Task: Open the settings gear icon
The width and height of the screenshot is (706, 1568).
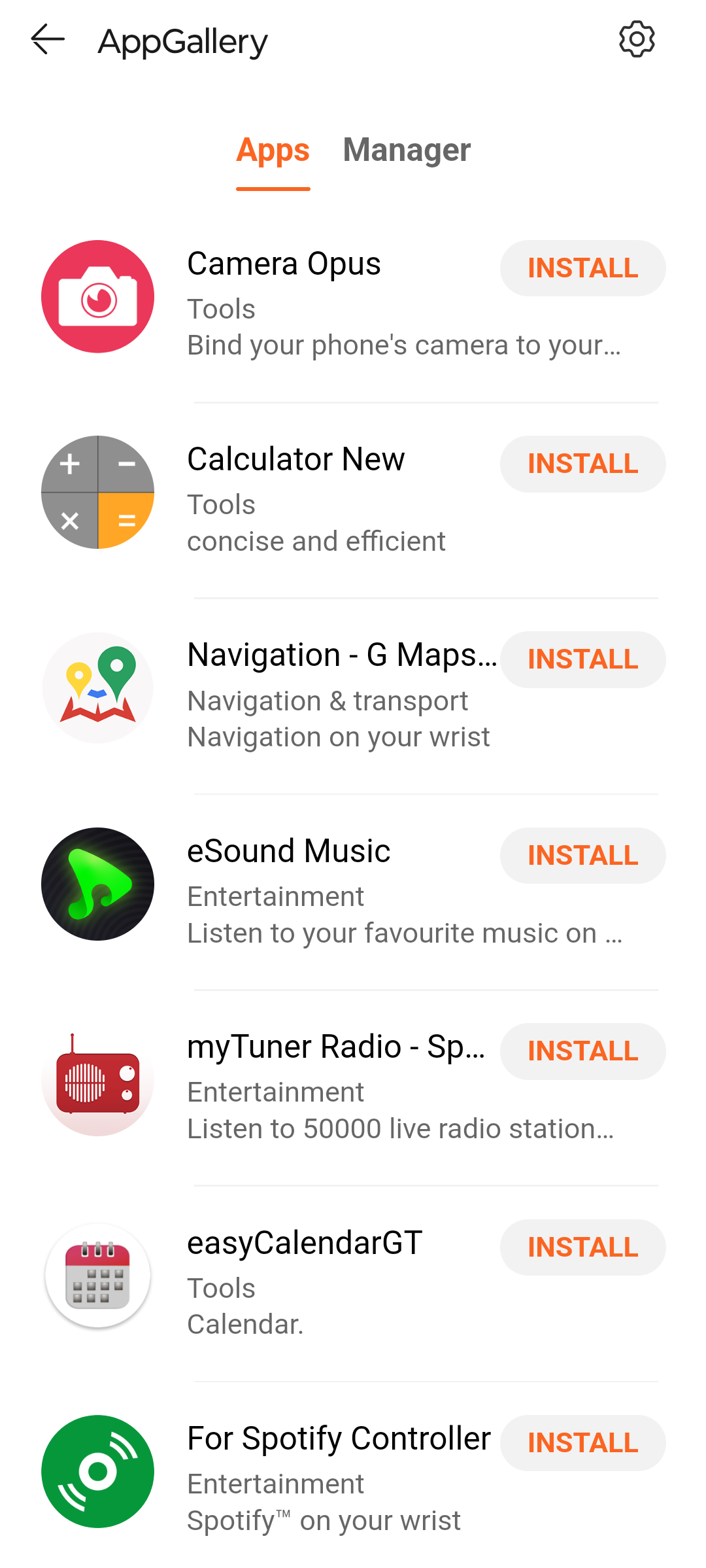Action: [x=637, y=40]
